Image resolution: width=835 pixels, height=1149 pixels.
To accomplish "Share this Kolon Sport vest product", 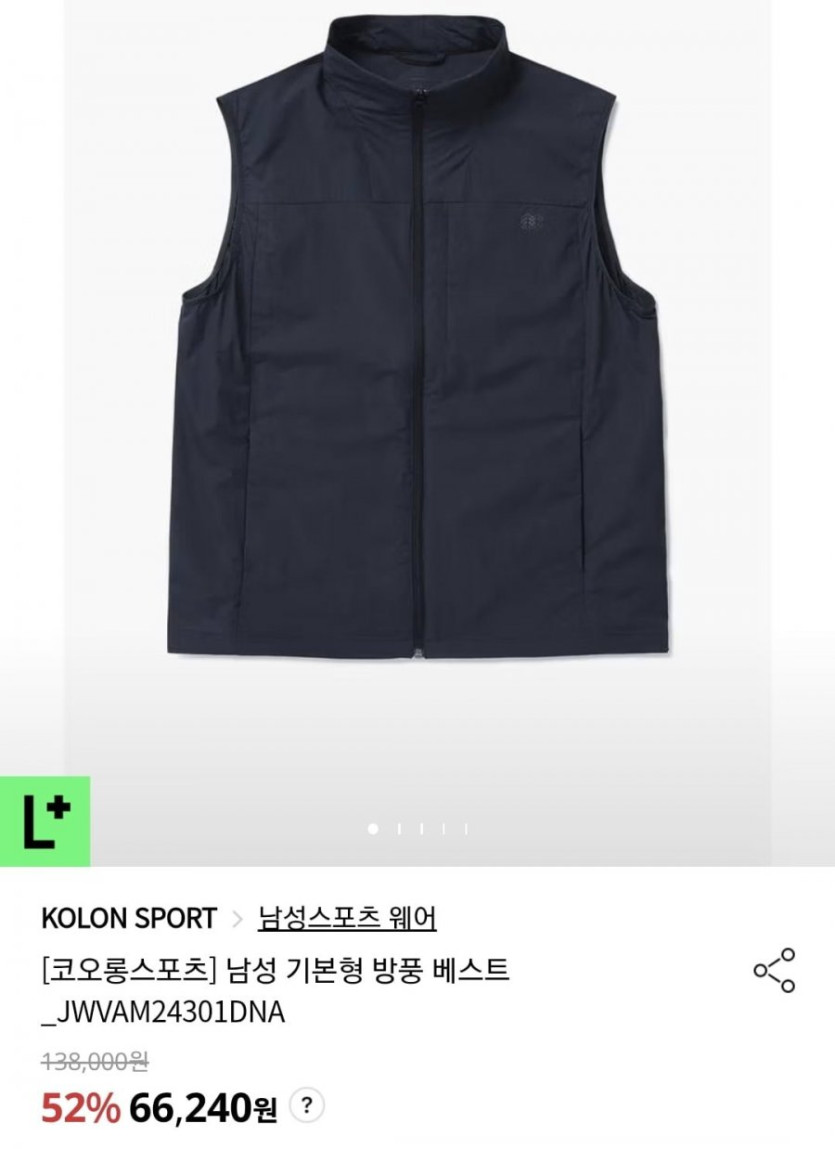I will 774,970.
